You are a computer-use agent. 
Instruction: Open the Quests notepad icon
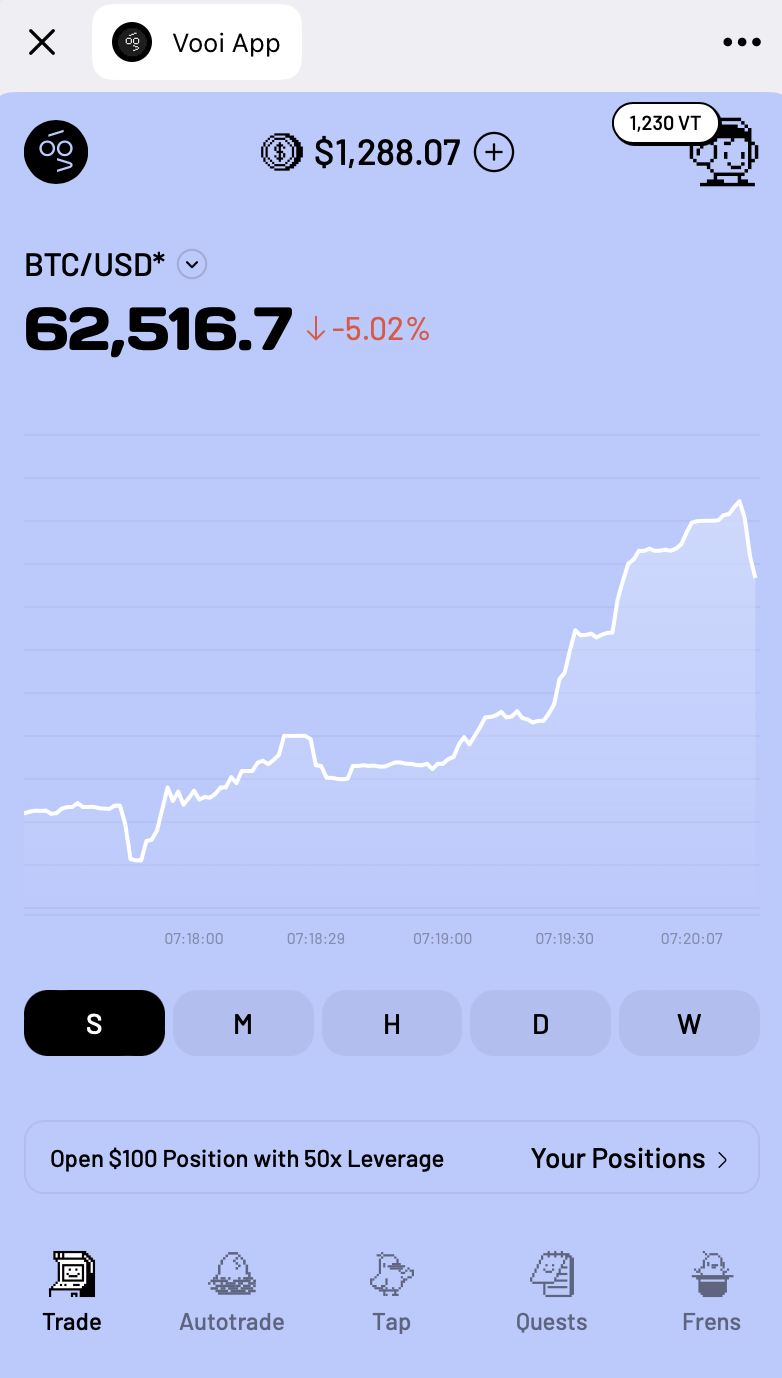[x=551, y=1275]
